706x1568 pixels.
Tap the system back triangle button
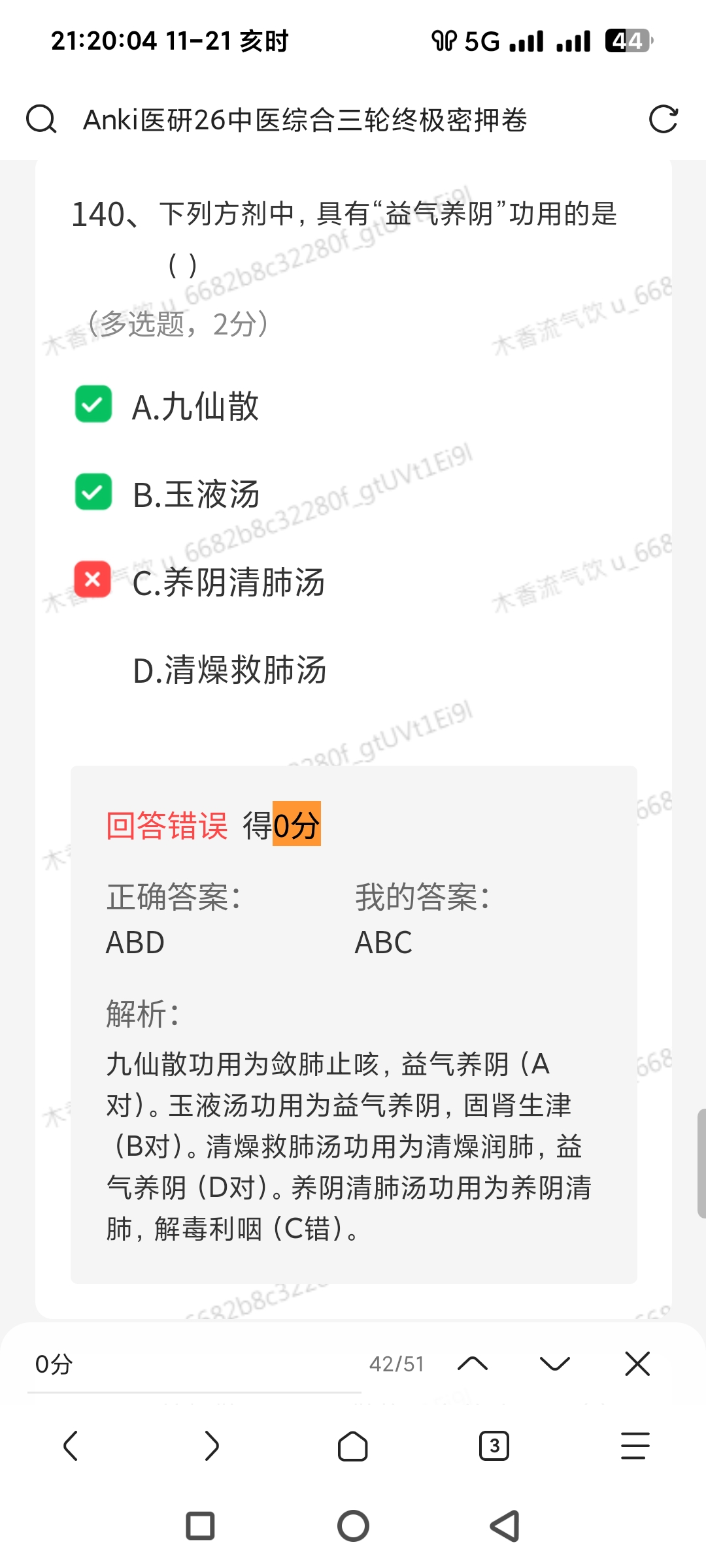tap(505, 1526)
